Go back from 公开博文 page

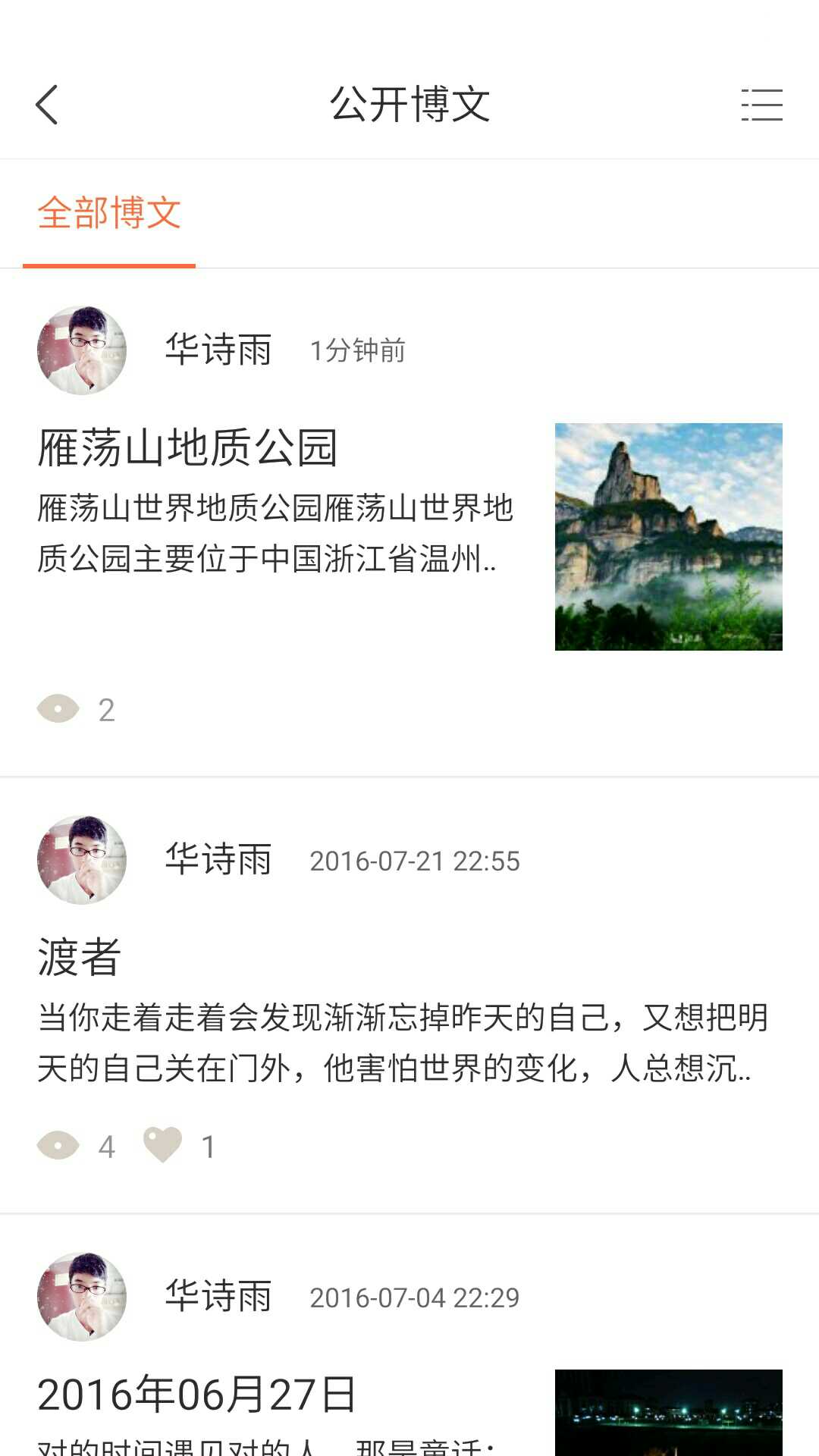click(47, 105)
